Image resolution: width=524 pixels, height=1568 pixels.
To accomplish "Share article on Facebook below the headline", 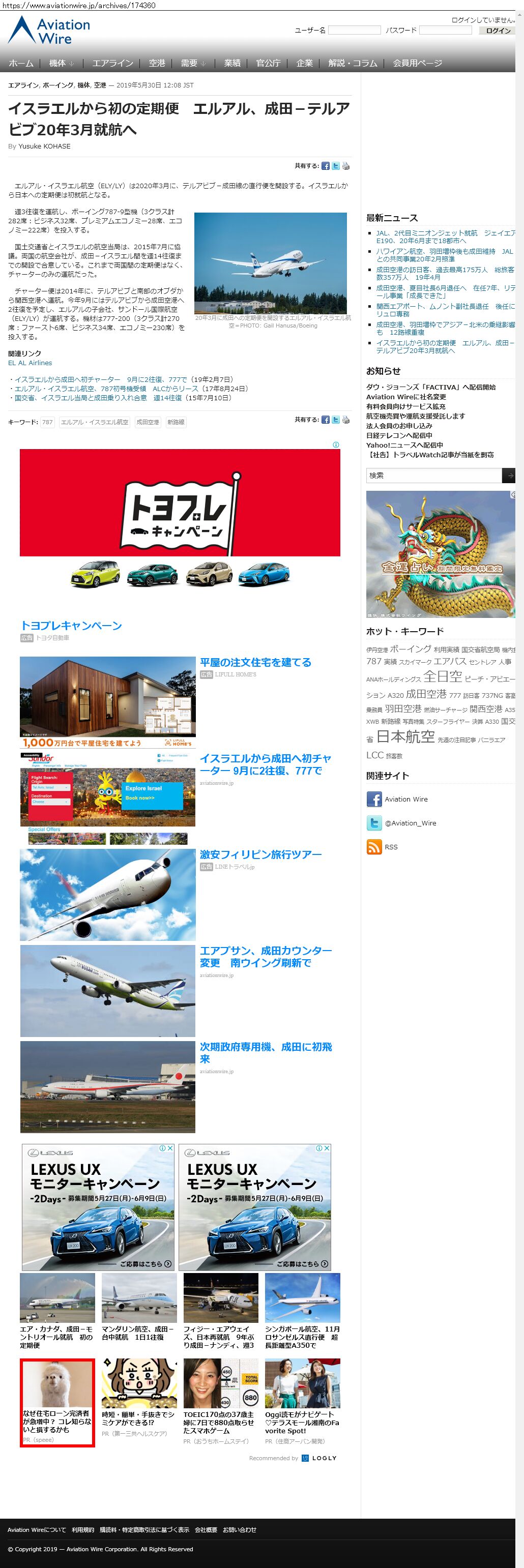I will click(326, 166).
